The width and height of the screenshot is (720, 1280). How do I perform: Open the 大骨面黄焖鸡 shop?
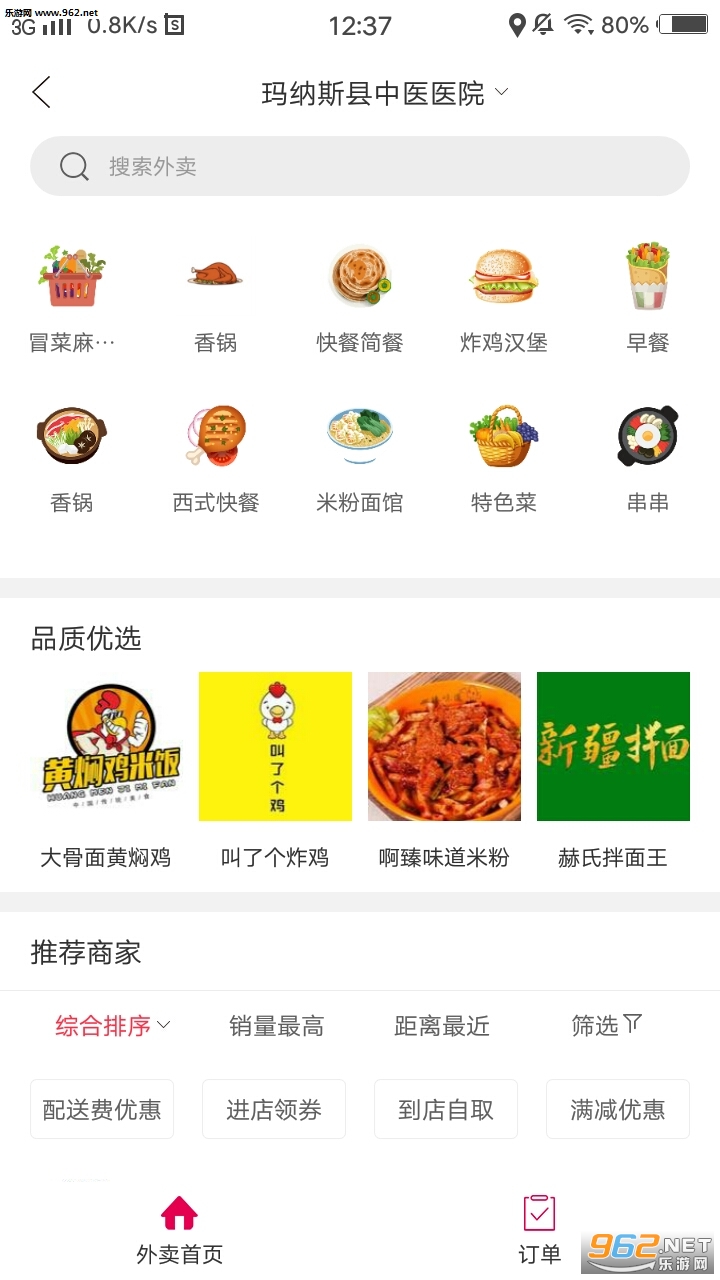tap(106, 768)
